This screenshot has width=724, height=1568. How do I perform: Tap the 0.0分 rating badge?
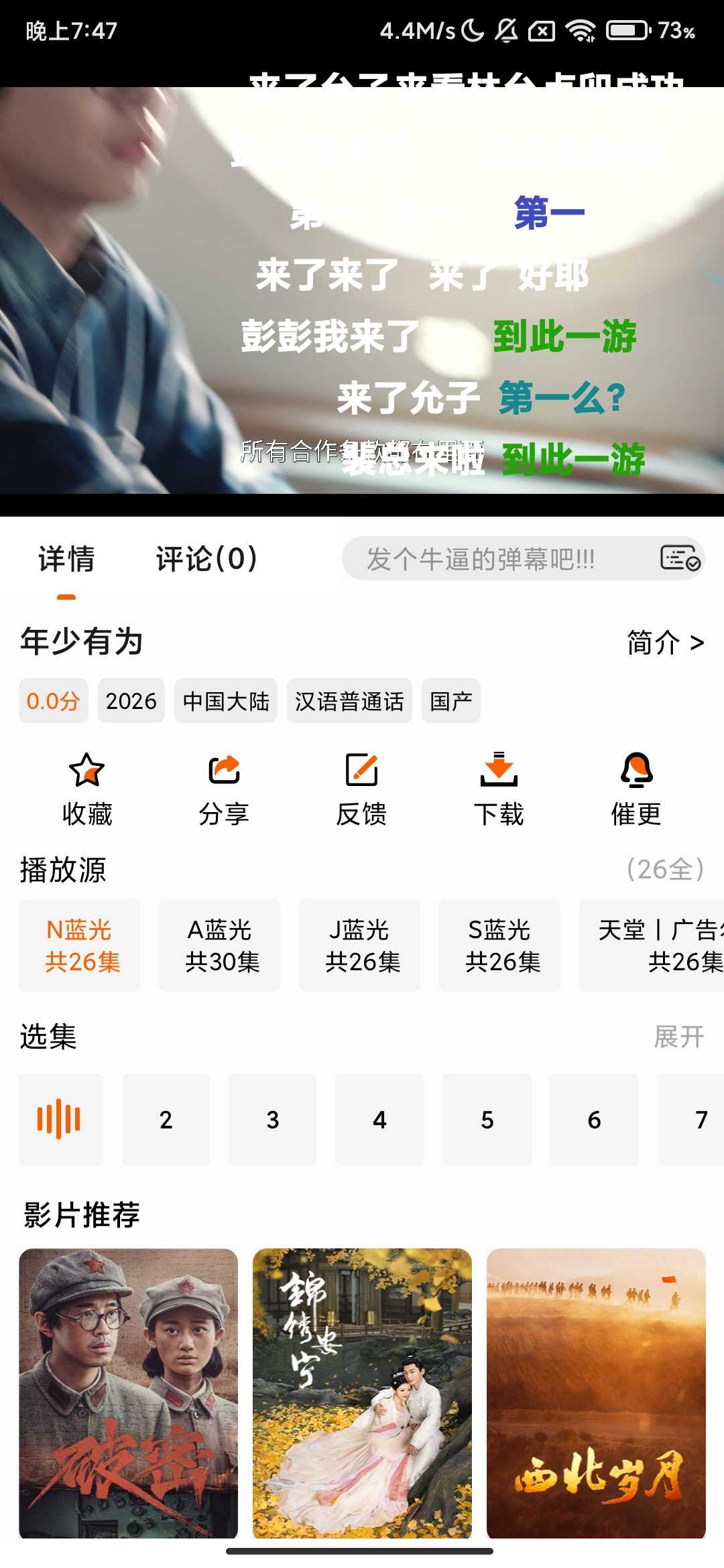53,701
